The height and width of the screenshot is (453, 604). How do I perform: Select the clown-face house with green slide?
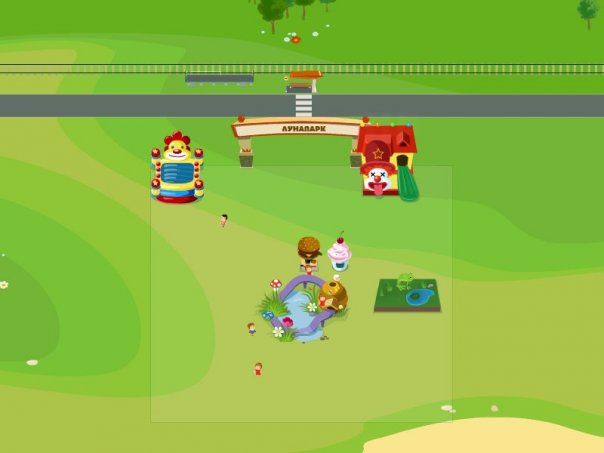click(386, 160)
